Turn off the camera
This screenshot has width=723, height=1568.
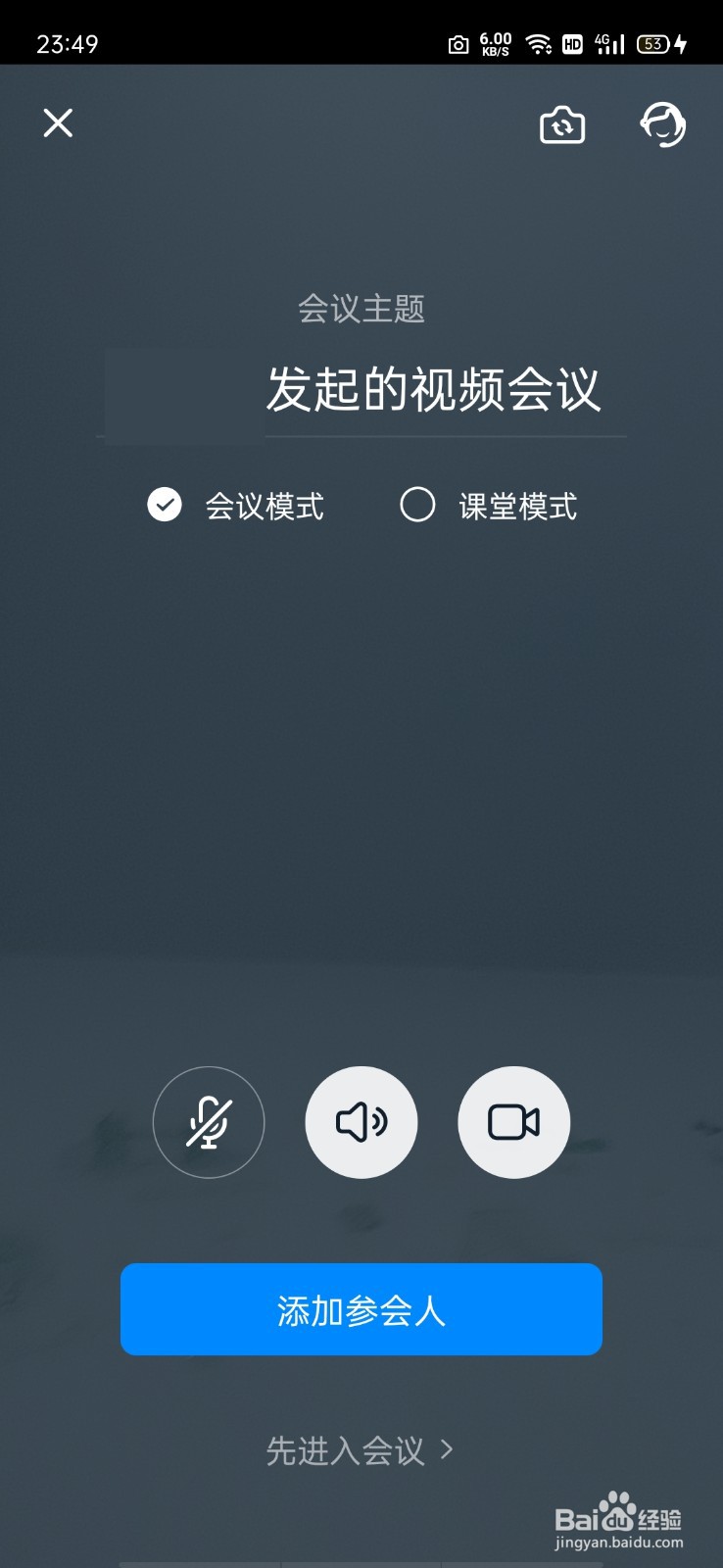click(x=513, y=1122)
